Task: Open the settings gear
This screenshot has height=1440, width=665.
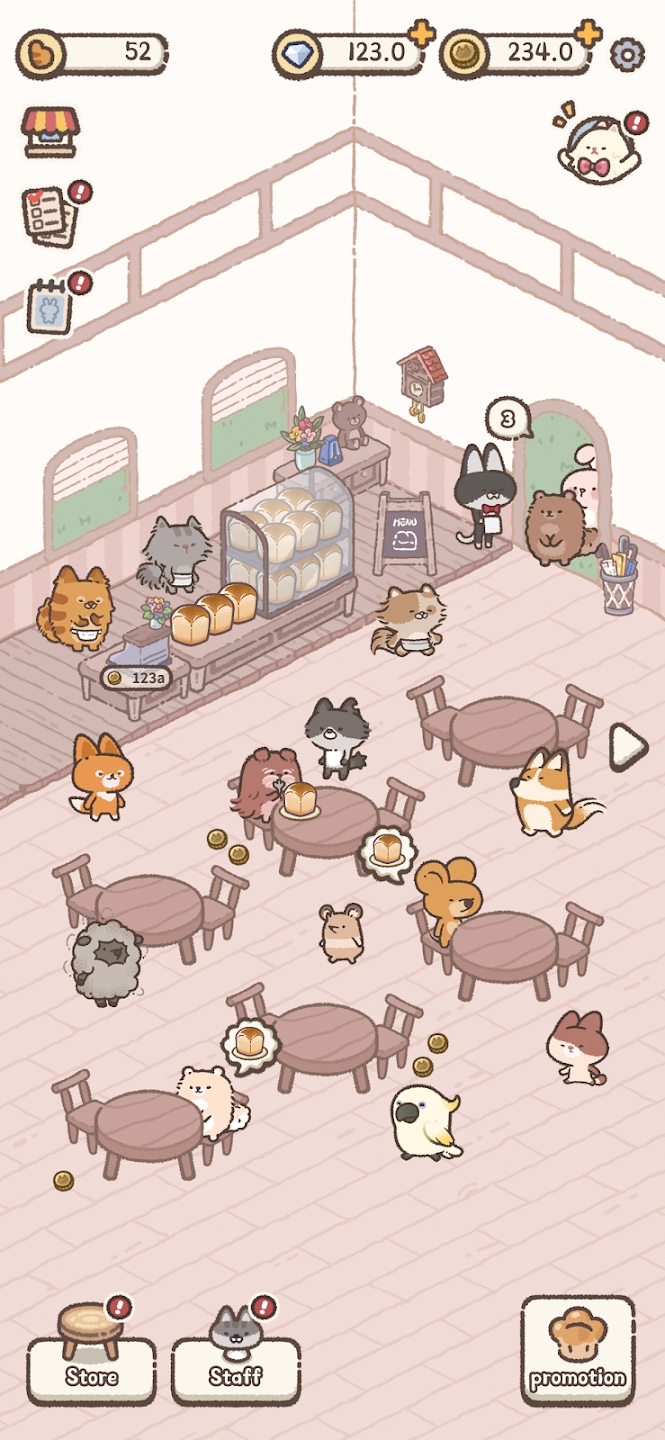Action: (627, 54)
